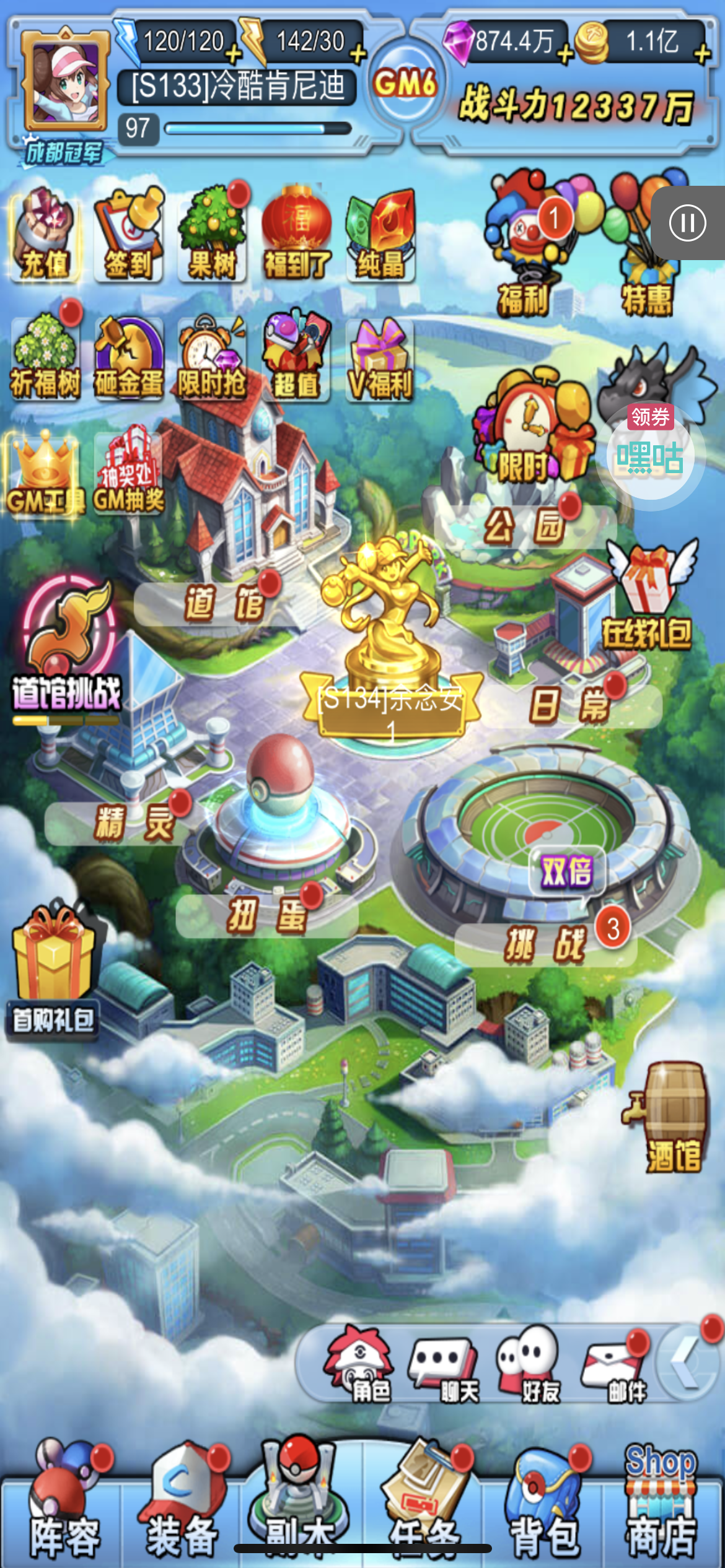Open the 扭蛋 gacha machine
The image size is (725, 1568).
(266, 915)
